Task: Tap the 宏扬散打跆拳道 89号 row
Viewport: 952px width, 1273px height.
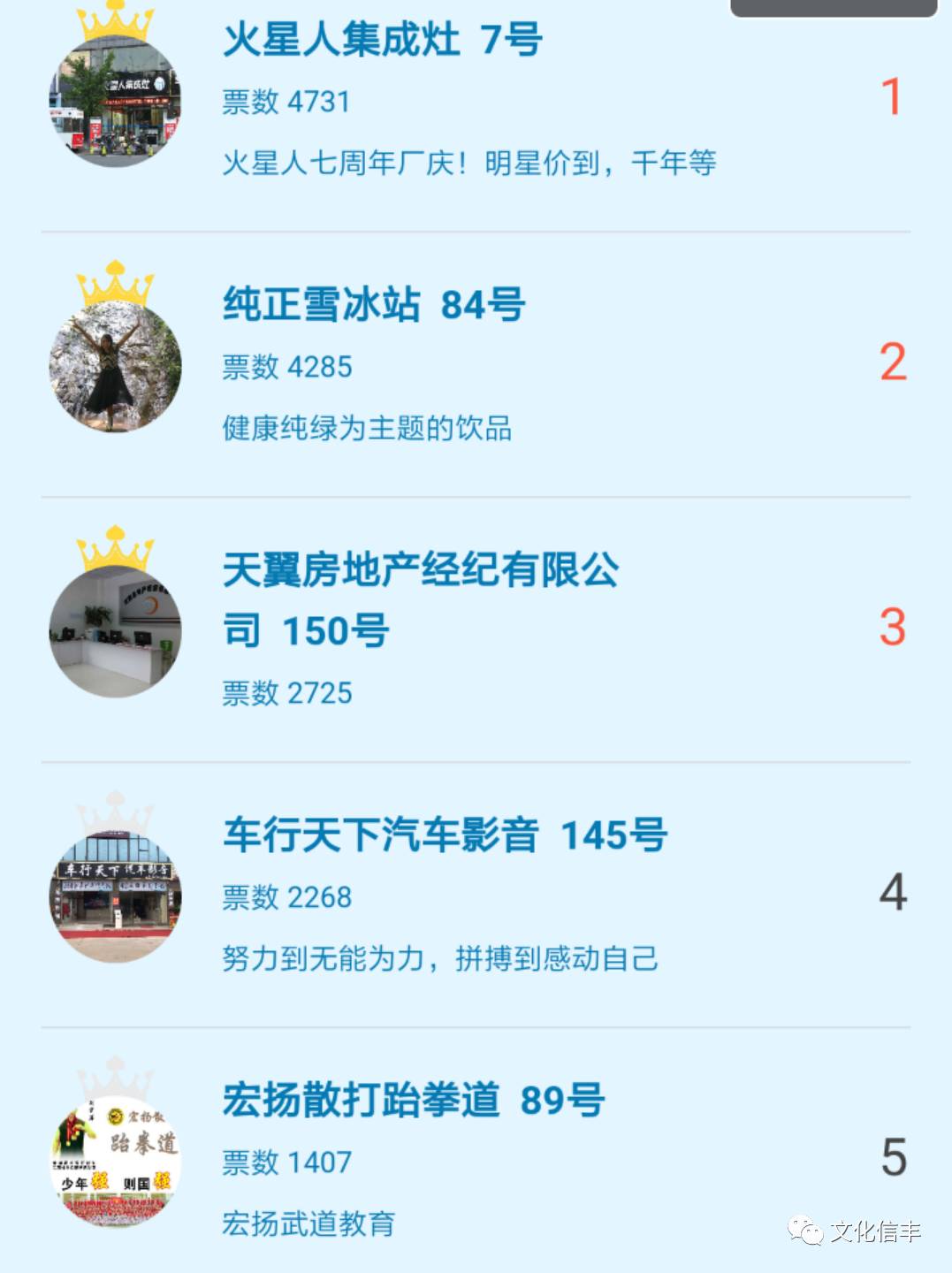Action: (413, 1101)
